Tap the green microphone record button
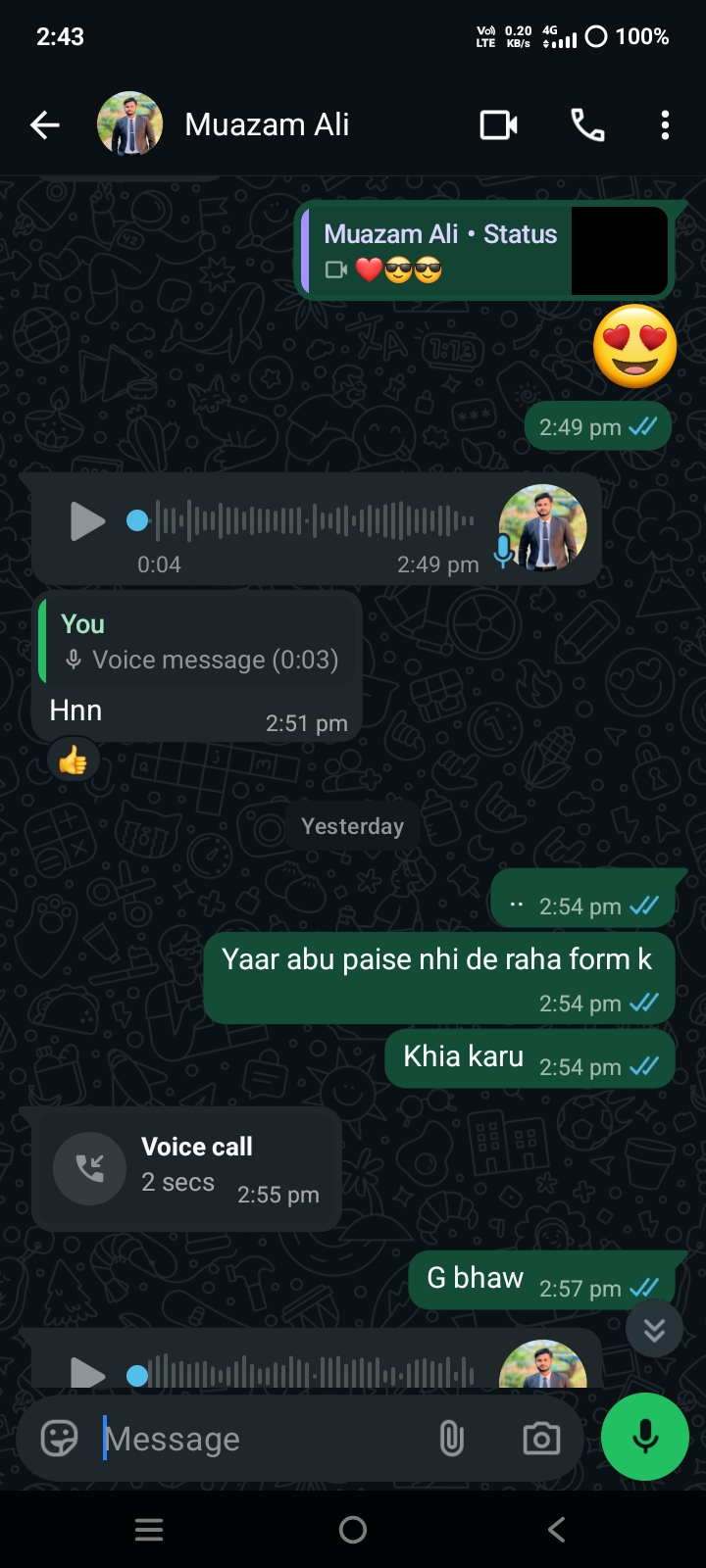The image size is (706, 1568). (645, 1437)
